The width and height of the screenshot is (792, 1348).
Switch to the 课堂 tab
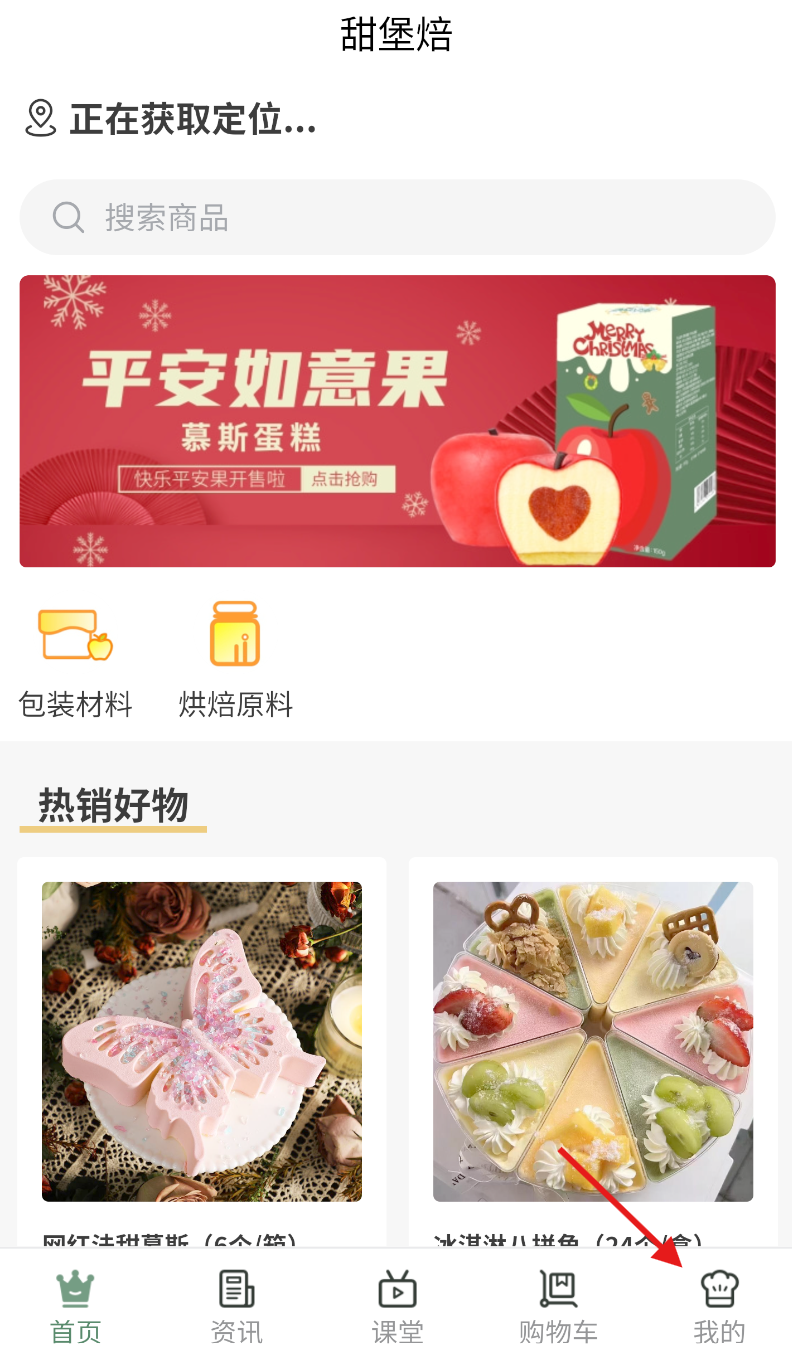[x=397, y=1306]
